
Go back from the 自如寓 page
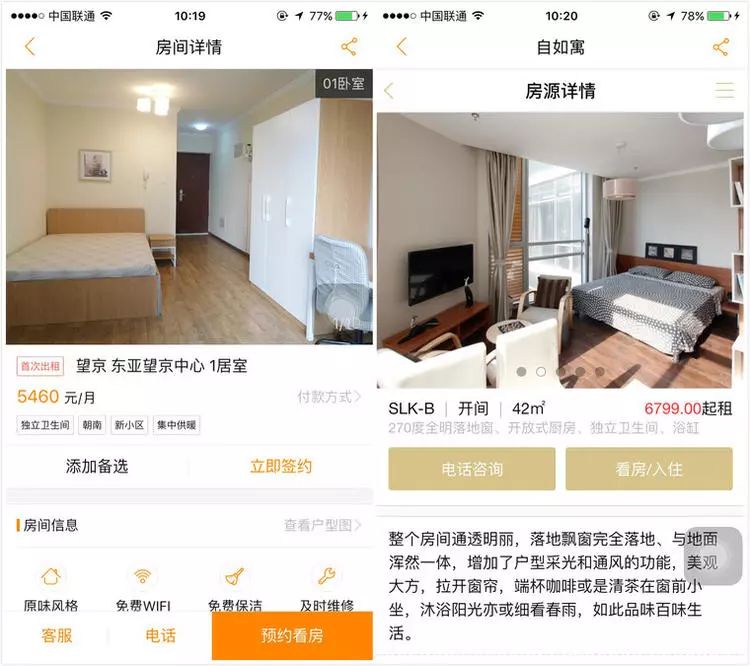(x=402, y=47)
